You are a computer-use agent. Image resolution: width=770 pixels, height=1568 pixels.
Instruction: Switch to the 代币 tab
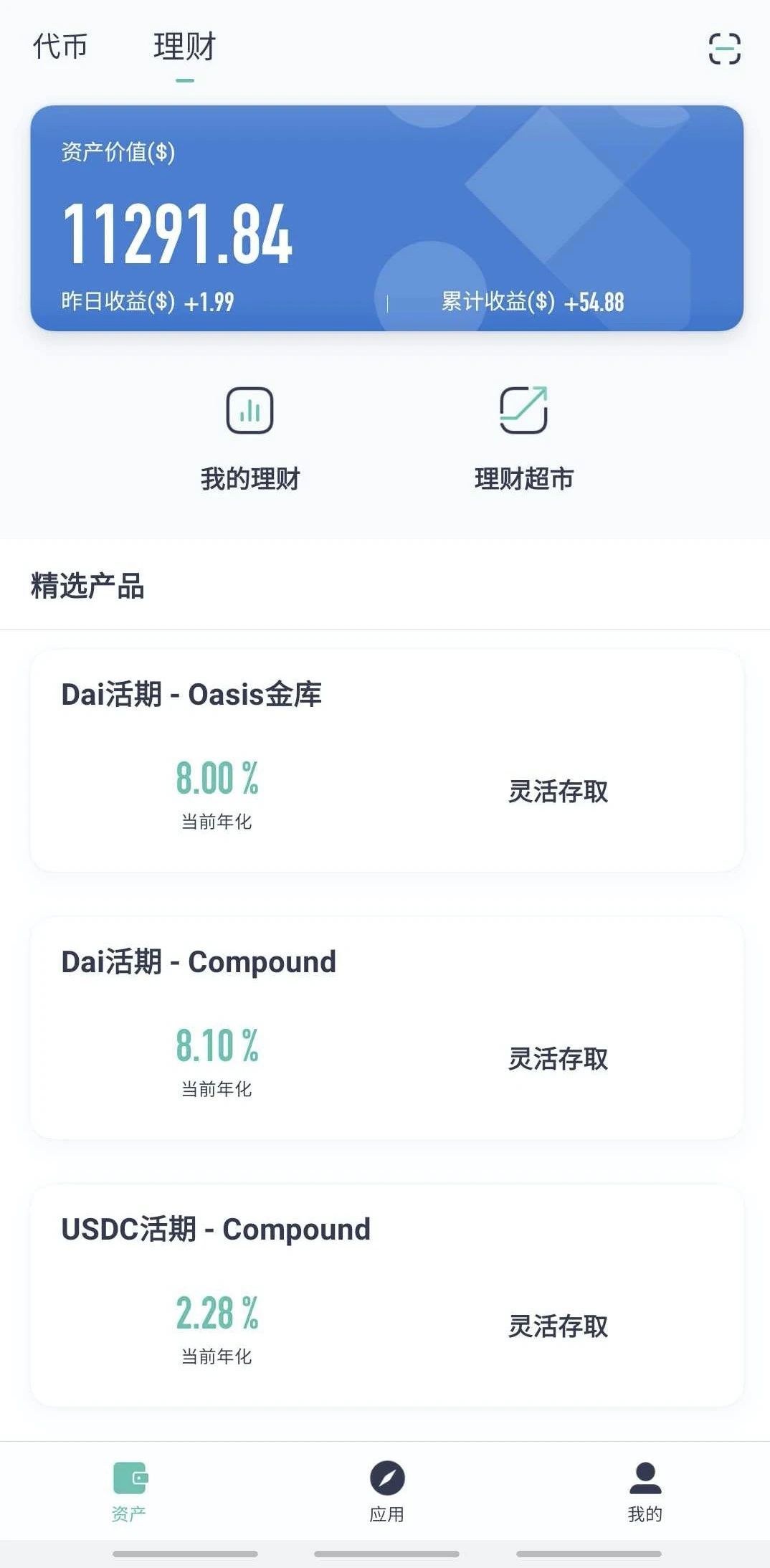point(60,47)
